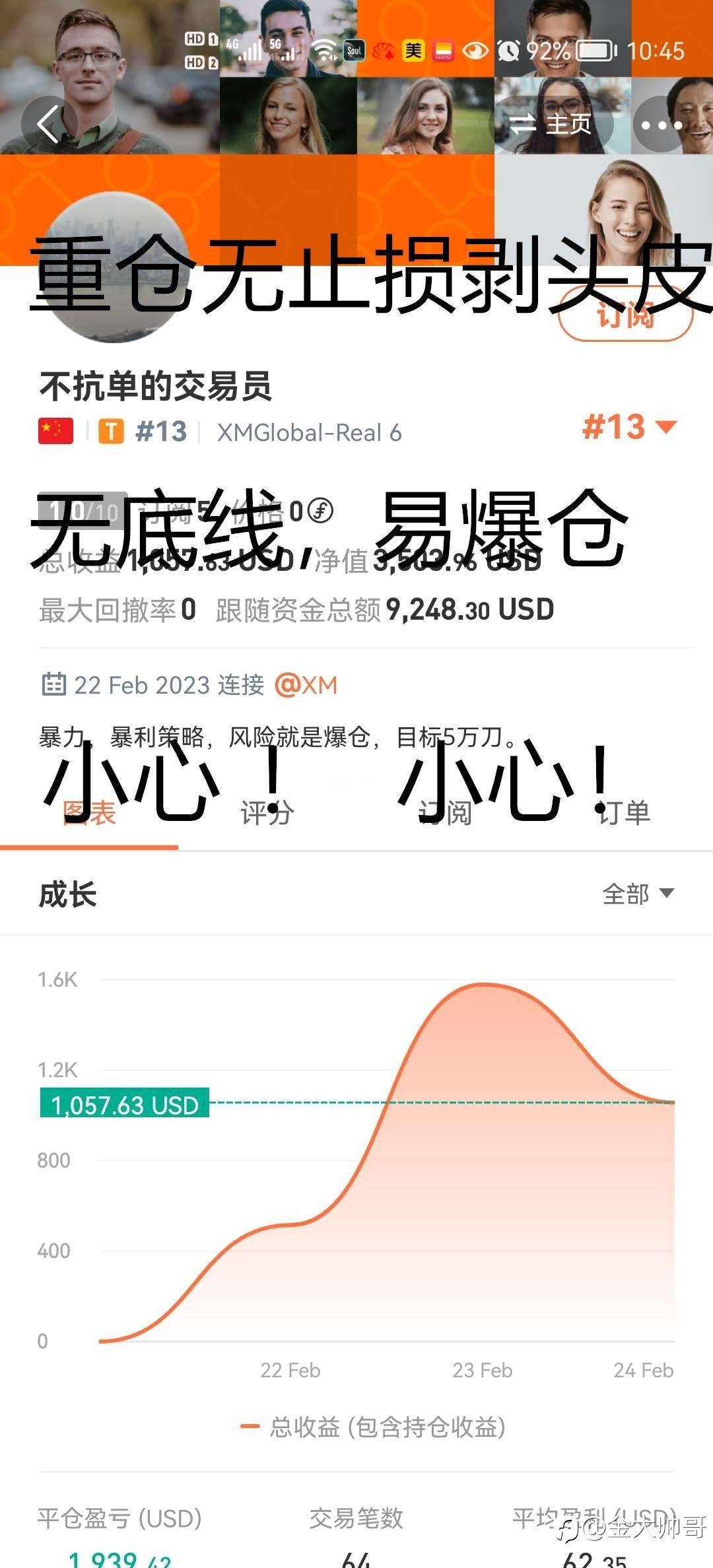This screenshot has width=713, height=1568.
Task: Switch to the 主页 view
Action: [x=550, y=124]
